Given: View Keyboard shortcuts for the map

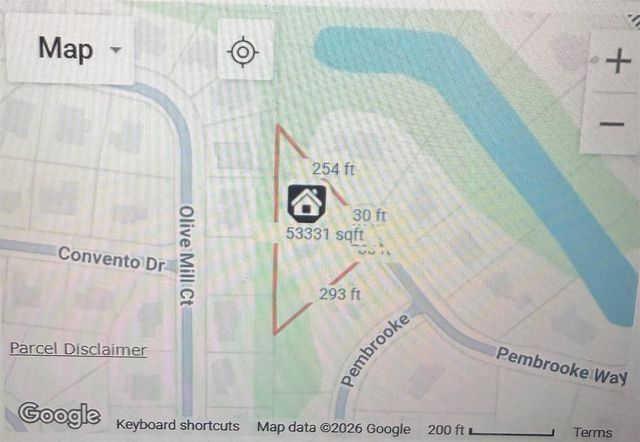Looking at the screenshot, I should (178, 426).
